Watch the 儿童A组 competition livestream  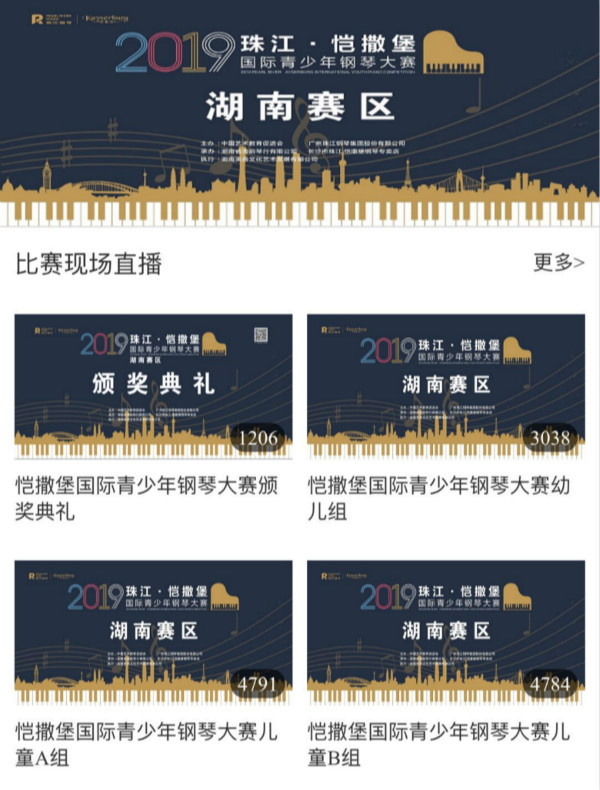[x=153, y=631]
